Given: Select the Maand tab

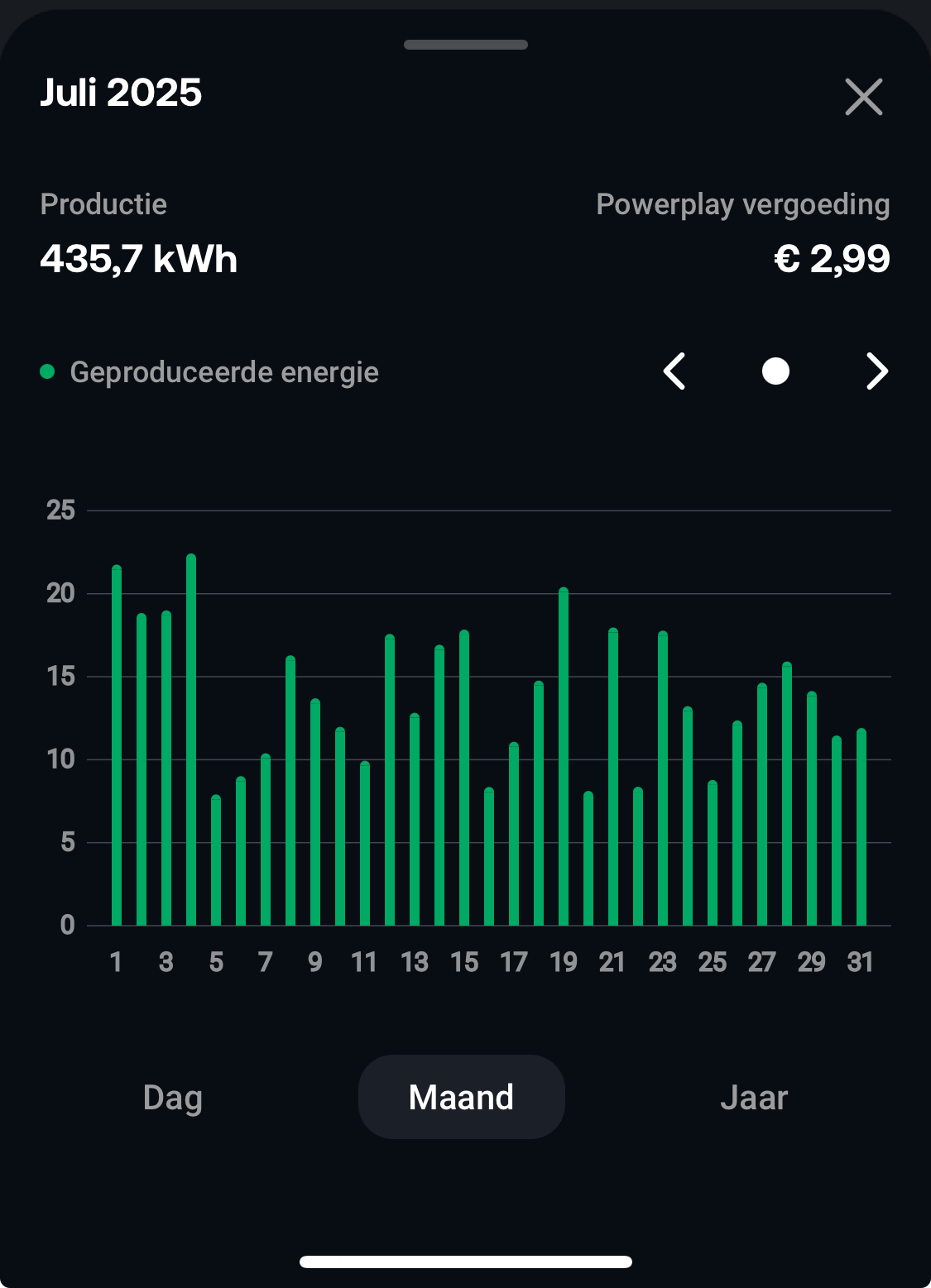Looking at the screenshot, I should [x=461, y=1097].
